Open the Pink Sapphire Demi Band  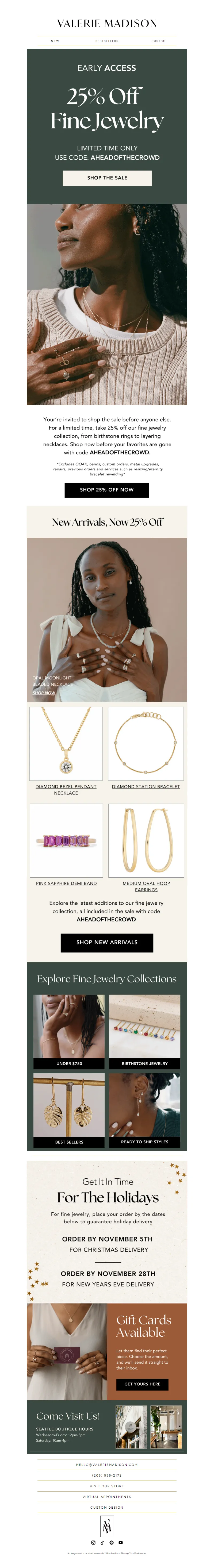click(x=66, y=883)
